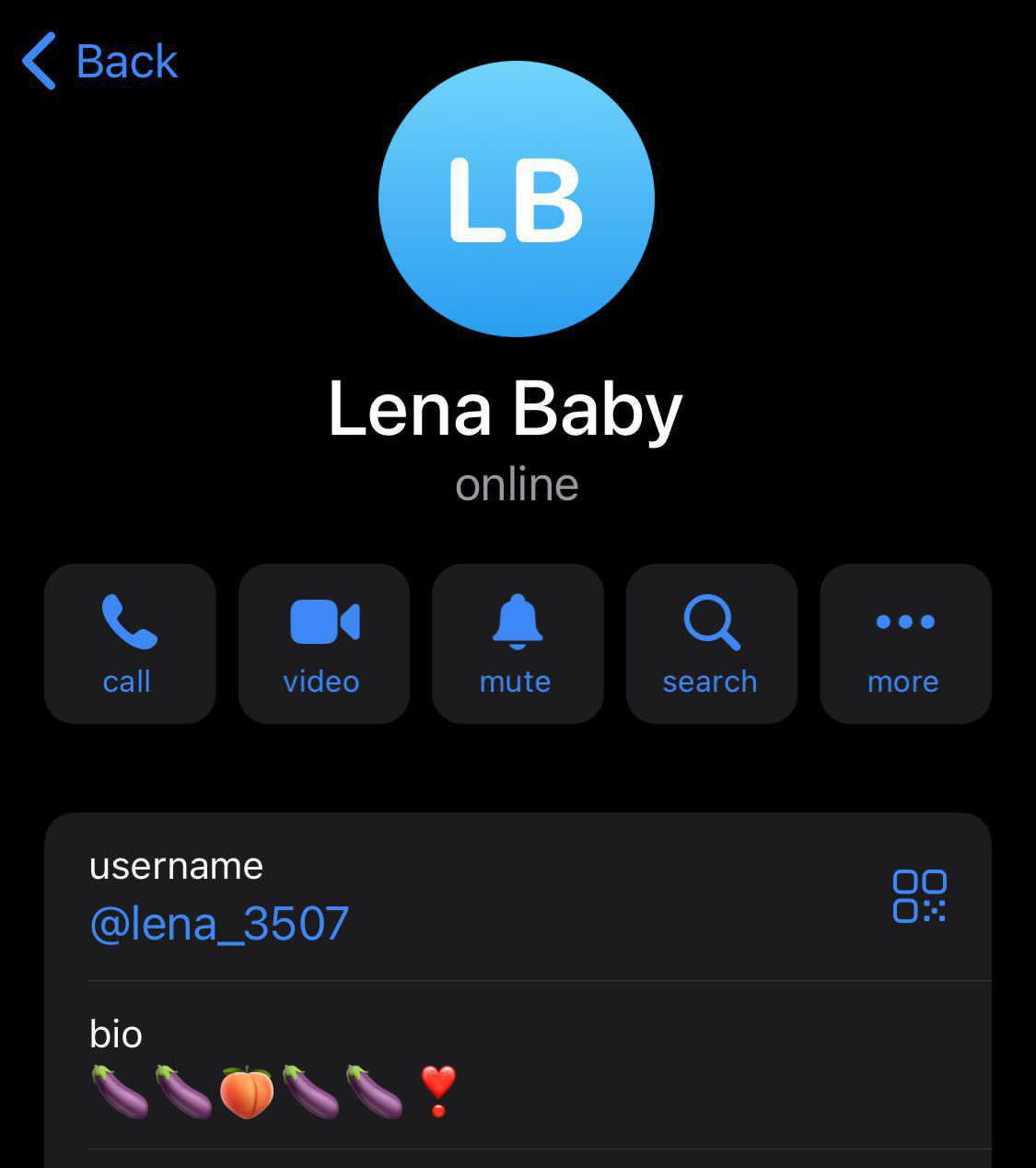The height and width of the screenshot is (1168, 1036).
Task: Go back to the chat
Action: click(x=99, y=61)
